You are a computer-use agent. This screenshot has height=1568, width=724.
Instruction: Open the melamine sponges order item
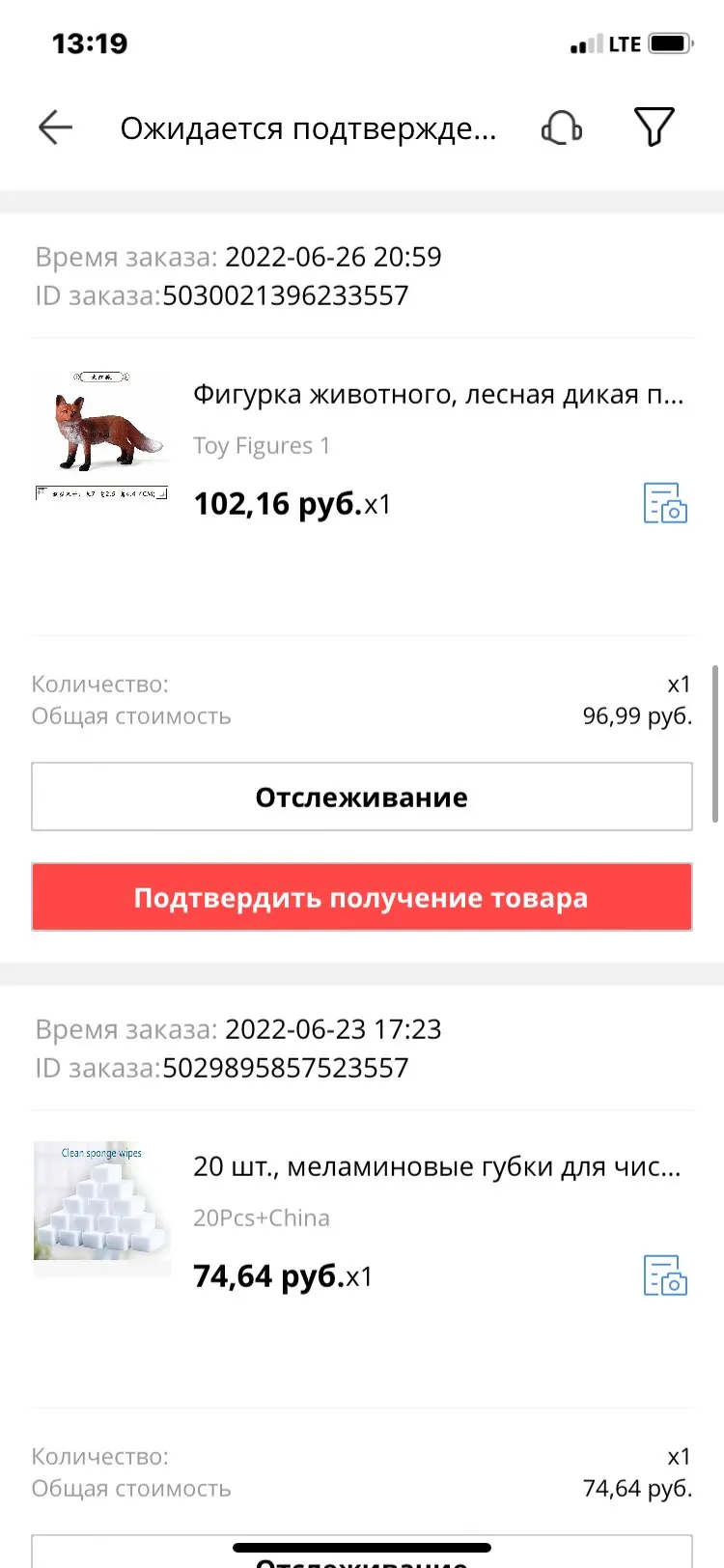click(436, 1167)
